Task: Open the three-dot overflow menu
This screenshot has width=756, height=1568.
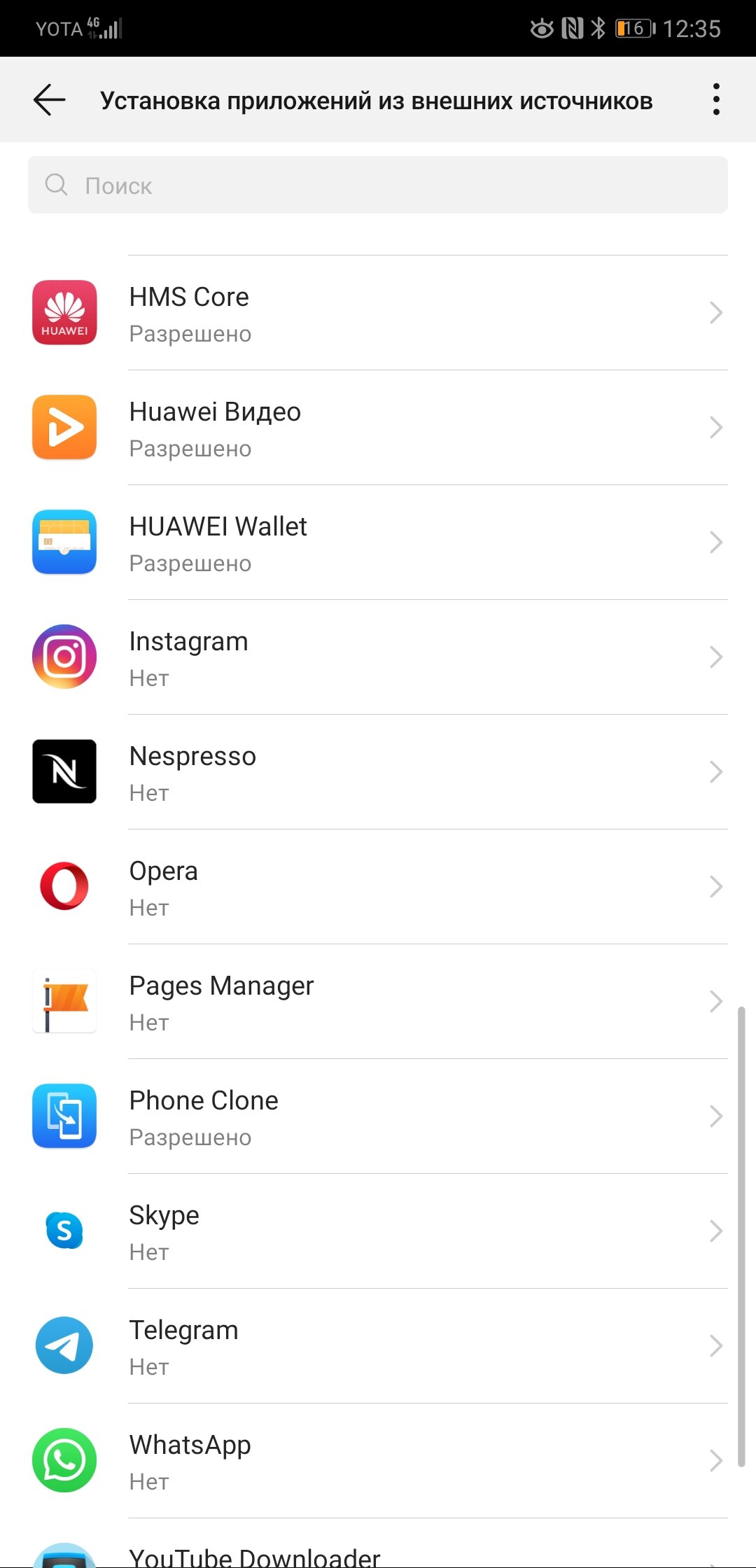Action: click(715, 99)
